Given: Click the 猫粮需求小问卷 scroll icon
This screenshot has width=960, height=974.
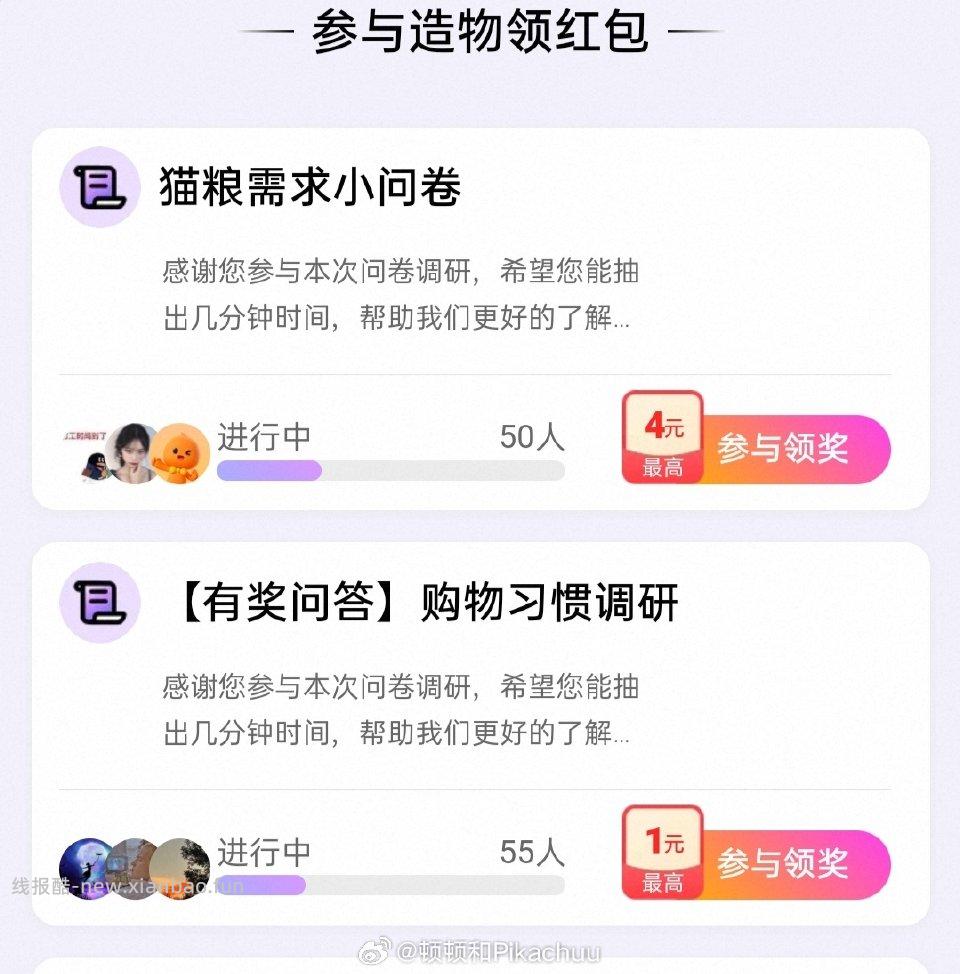Looking at the screenshot, I should click(x=97, y=188).
